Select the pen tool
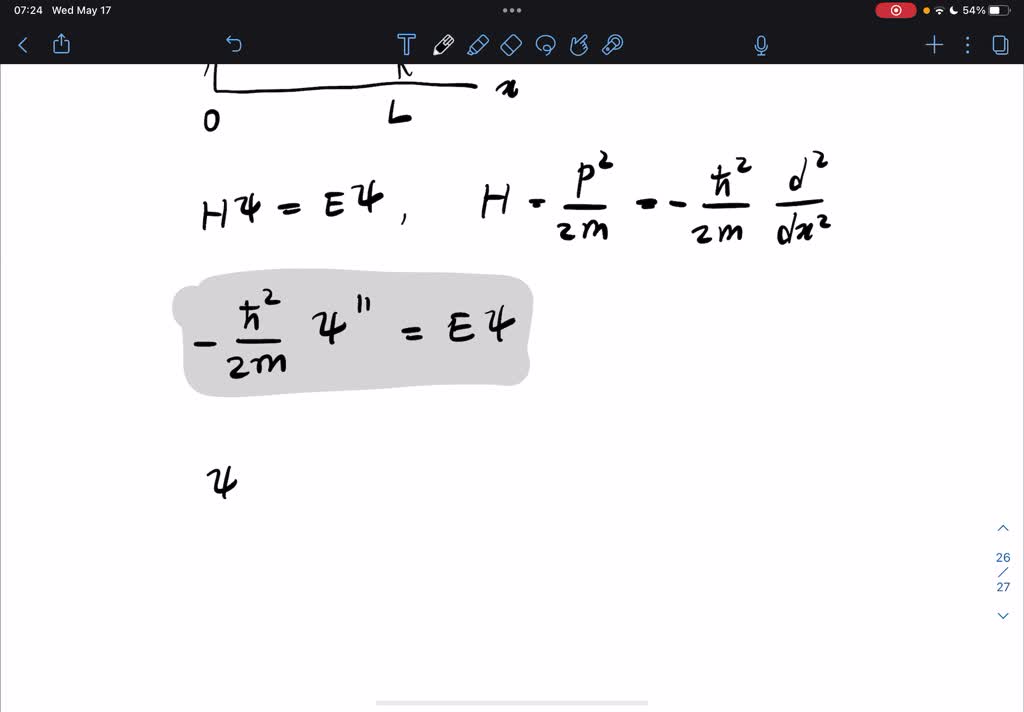 (x=442, y=45)
